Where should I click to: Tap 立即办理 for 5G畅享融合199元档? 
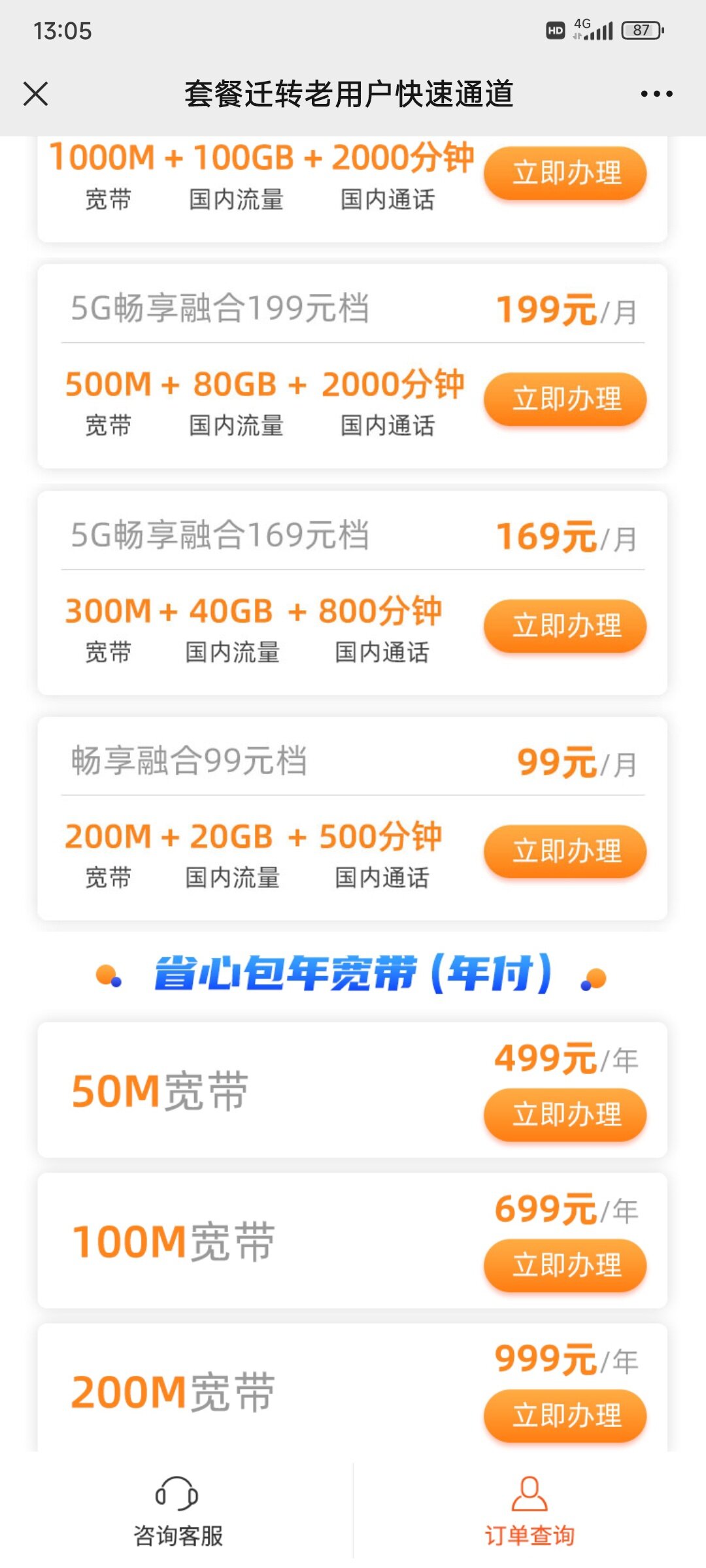pyautogui.click(x=565, y=399)
